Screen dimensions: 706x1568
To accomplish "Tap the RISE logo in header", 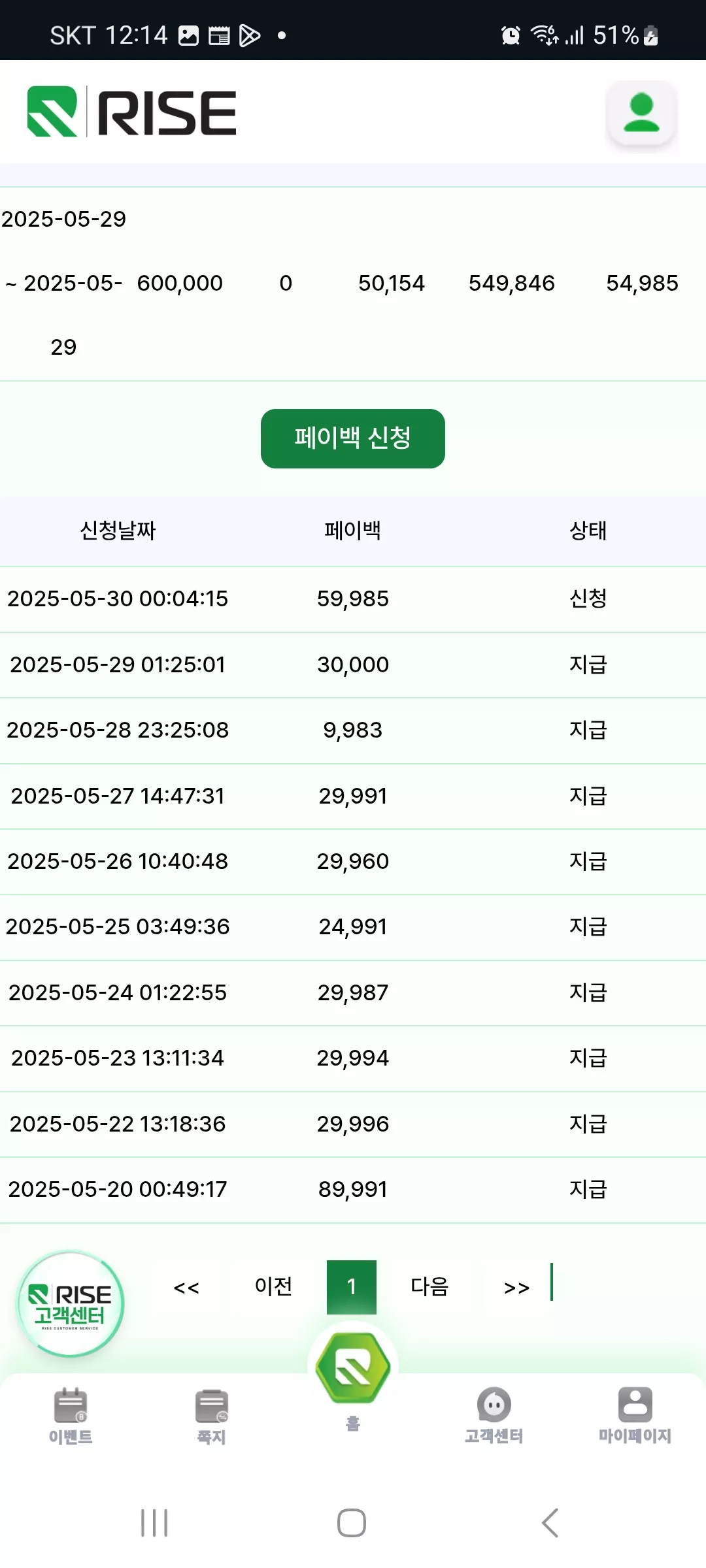I will [131, 112].
